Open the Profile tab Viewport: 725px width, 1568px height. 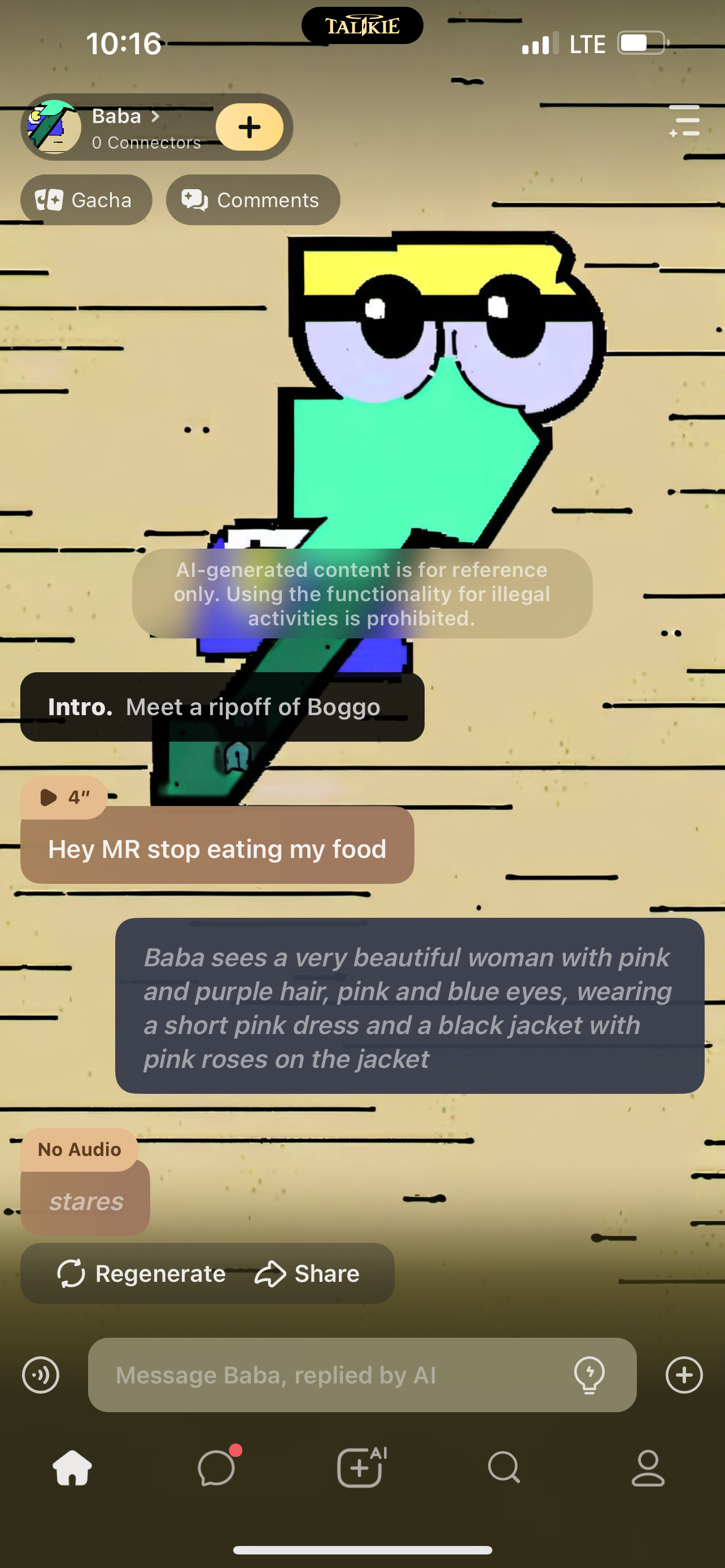(x=648, y=1468)
